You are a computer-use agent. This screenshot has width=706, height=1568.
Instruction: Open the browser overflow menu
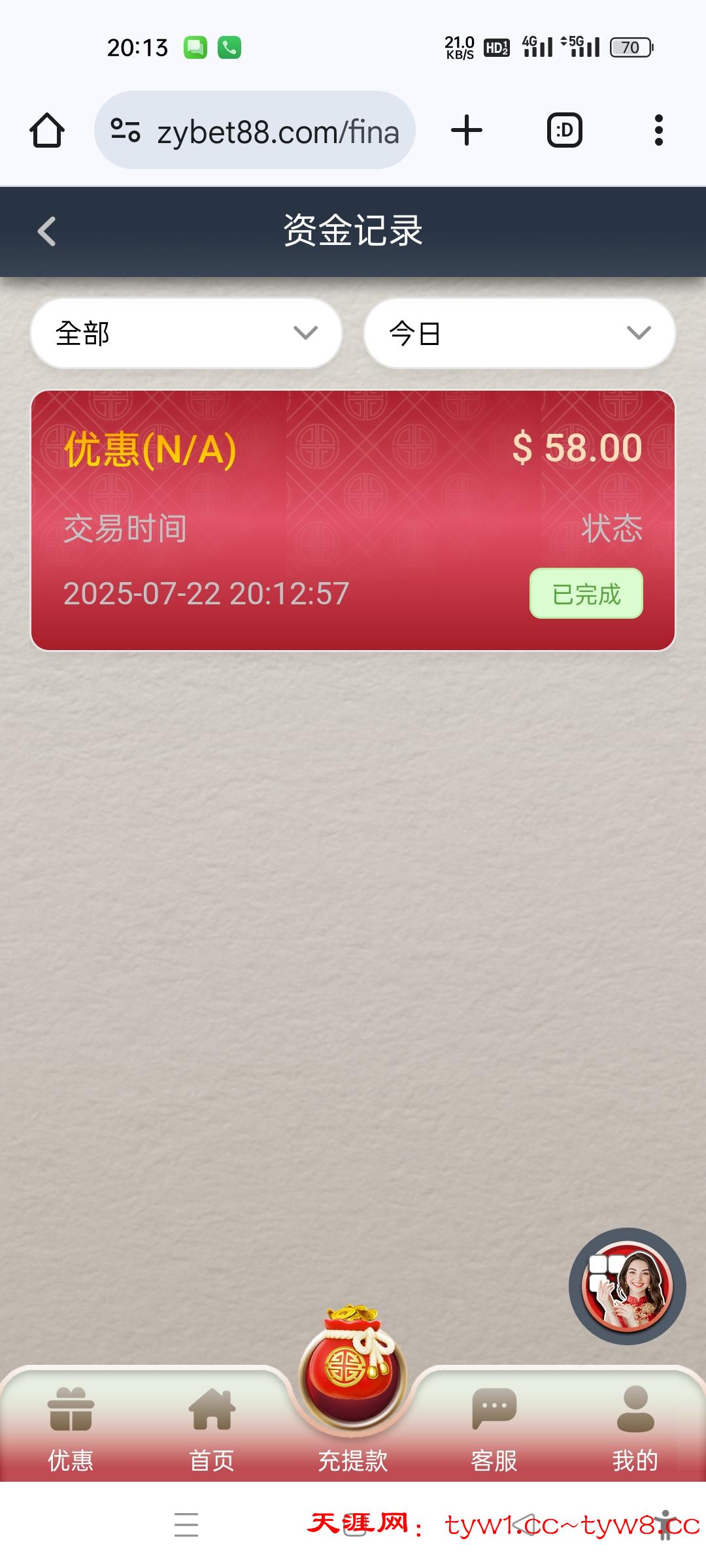tap(658, 130)
